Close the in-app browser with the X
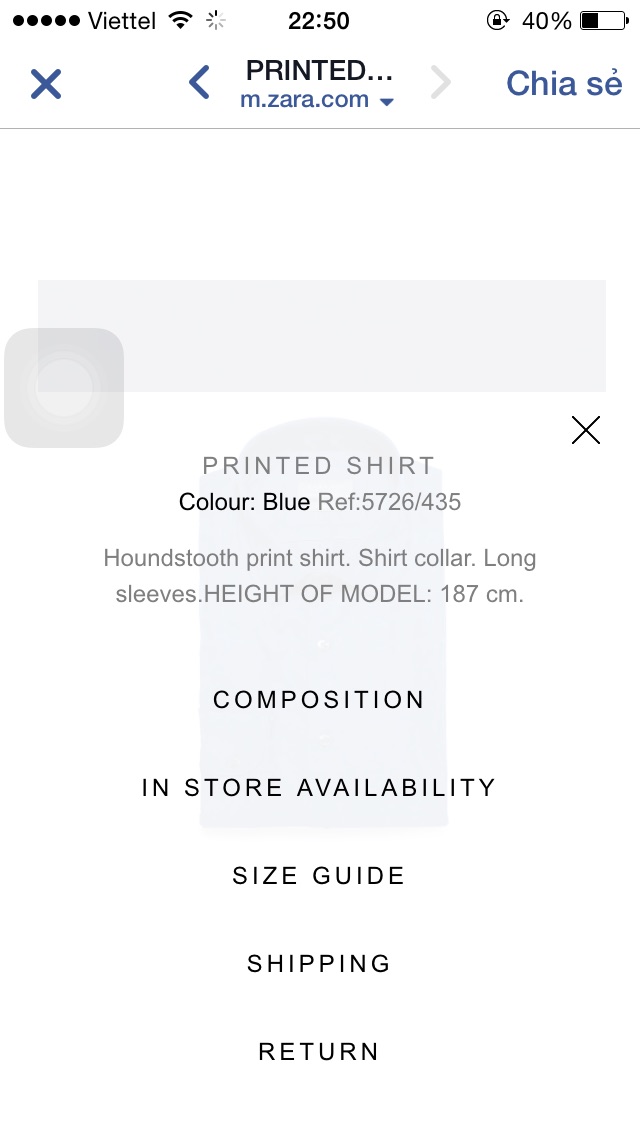The image size is (640, 1136). click(46, 84)
